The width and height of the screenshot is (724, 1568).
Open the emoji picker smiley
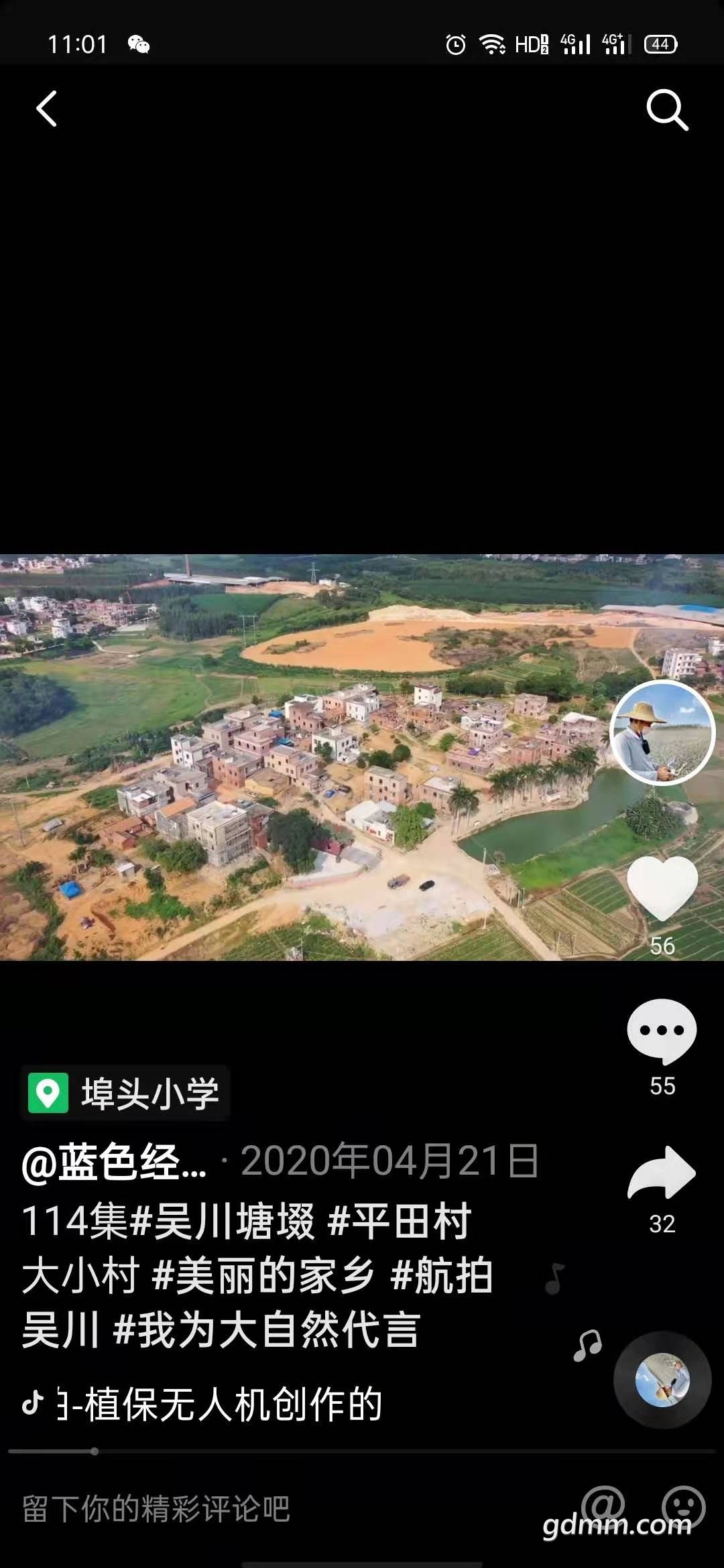[683, 1506]
